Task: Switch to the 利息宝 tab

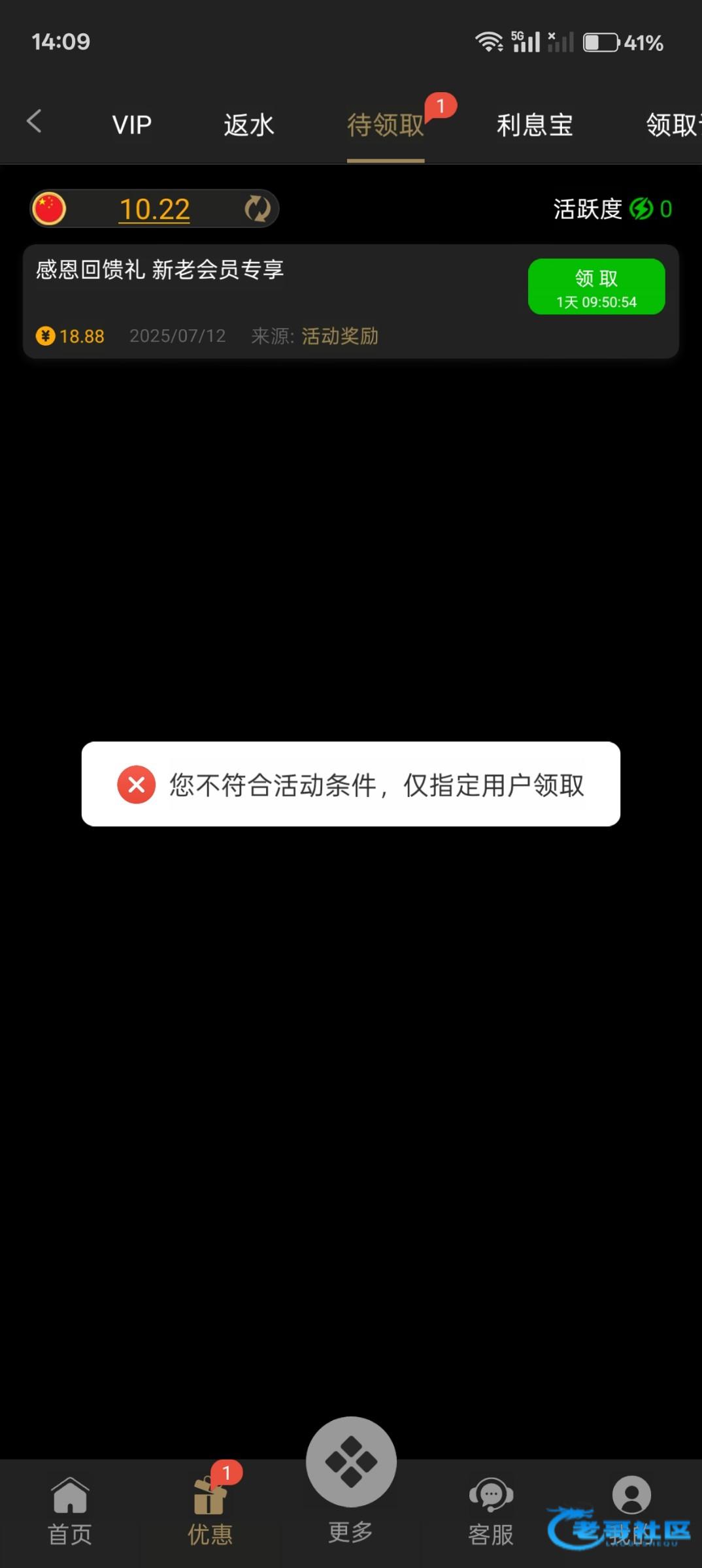Action: pyautogui.click(x=535, y=125)
